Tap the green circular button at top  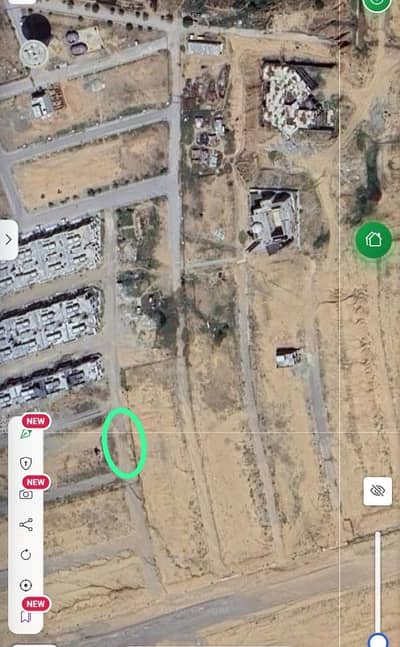click(x=376, y=4)
